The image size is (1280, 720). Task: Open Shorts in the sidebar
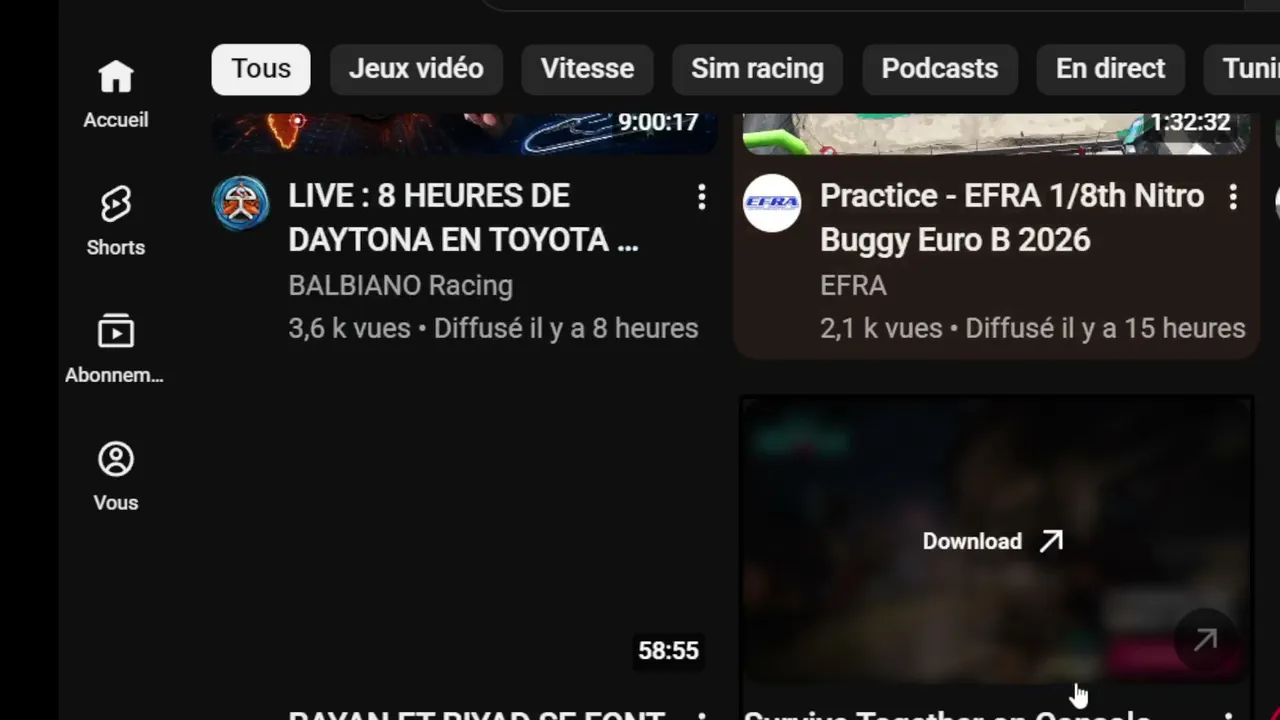(x=116, y=222)
